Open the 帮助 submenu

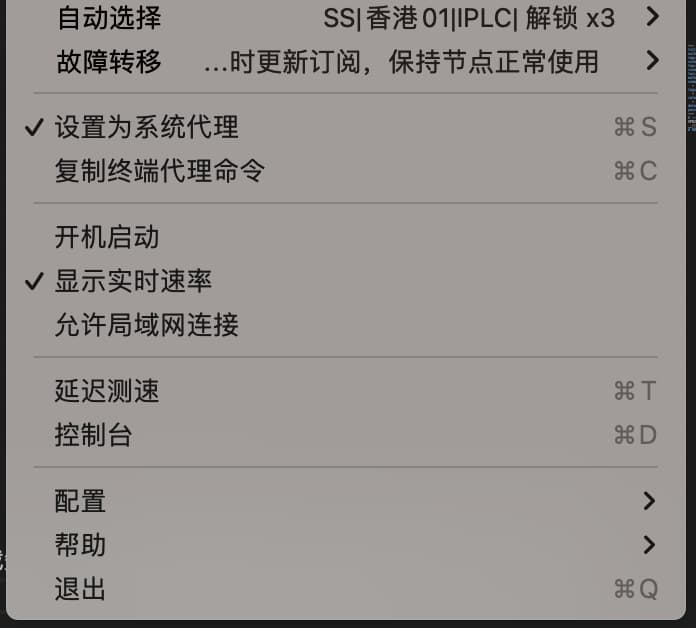click(80, 545)
